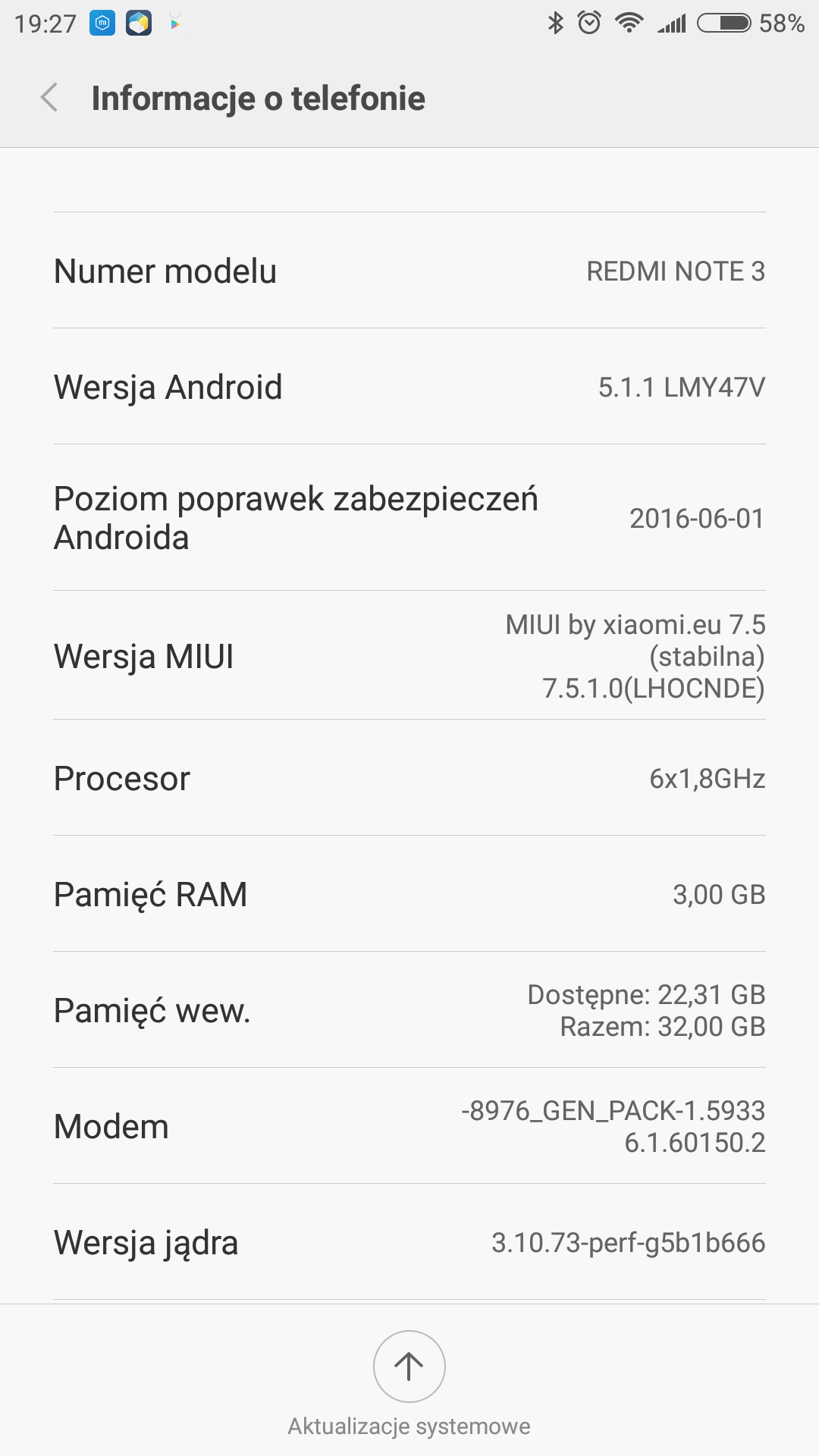Select the Modem row
This screenshot has height=1456, width=819.
pos(409,1127)
